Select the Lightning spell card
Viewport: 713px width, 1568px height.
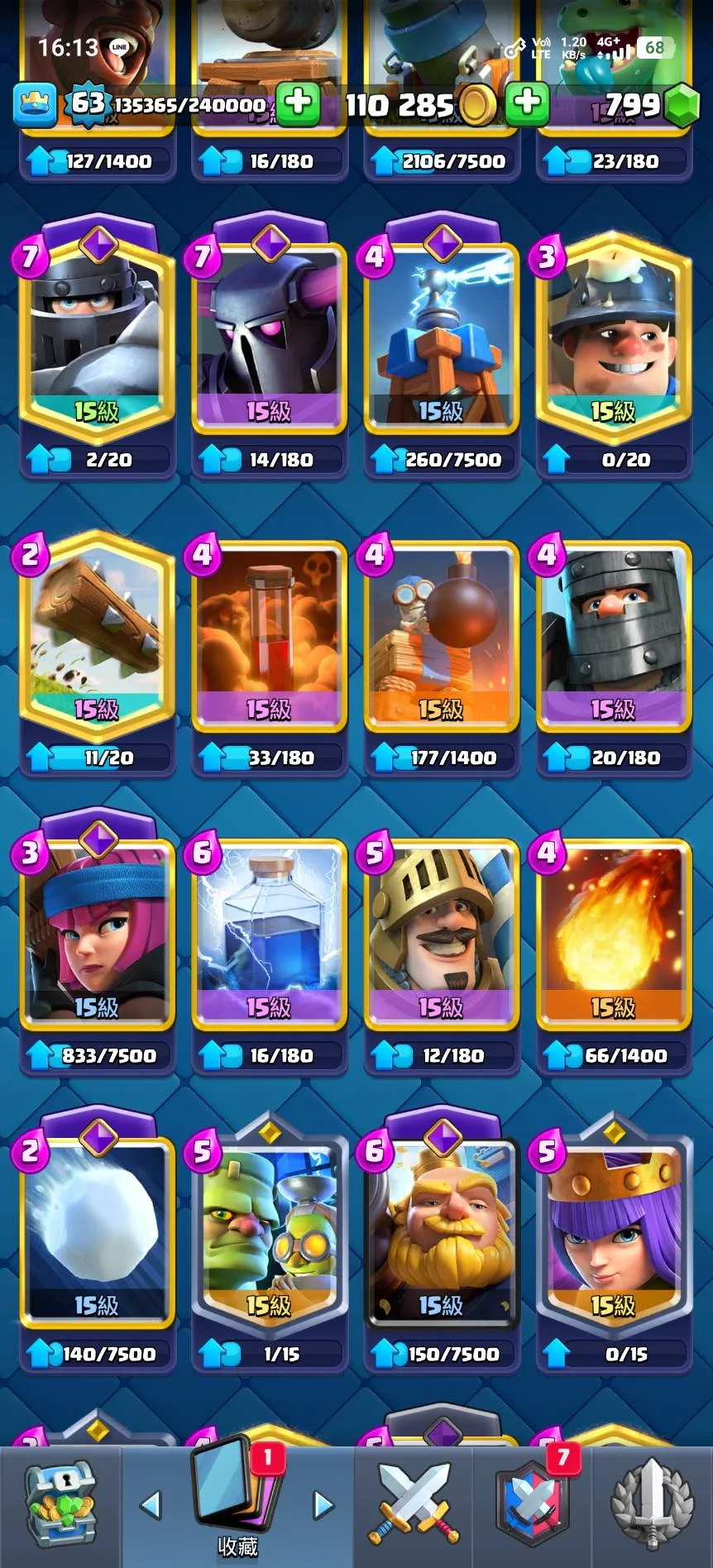(269, 926)
